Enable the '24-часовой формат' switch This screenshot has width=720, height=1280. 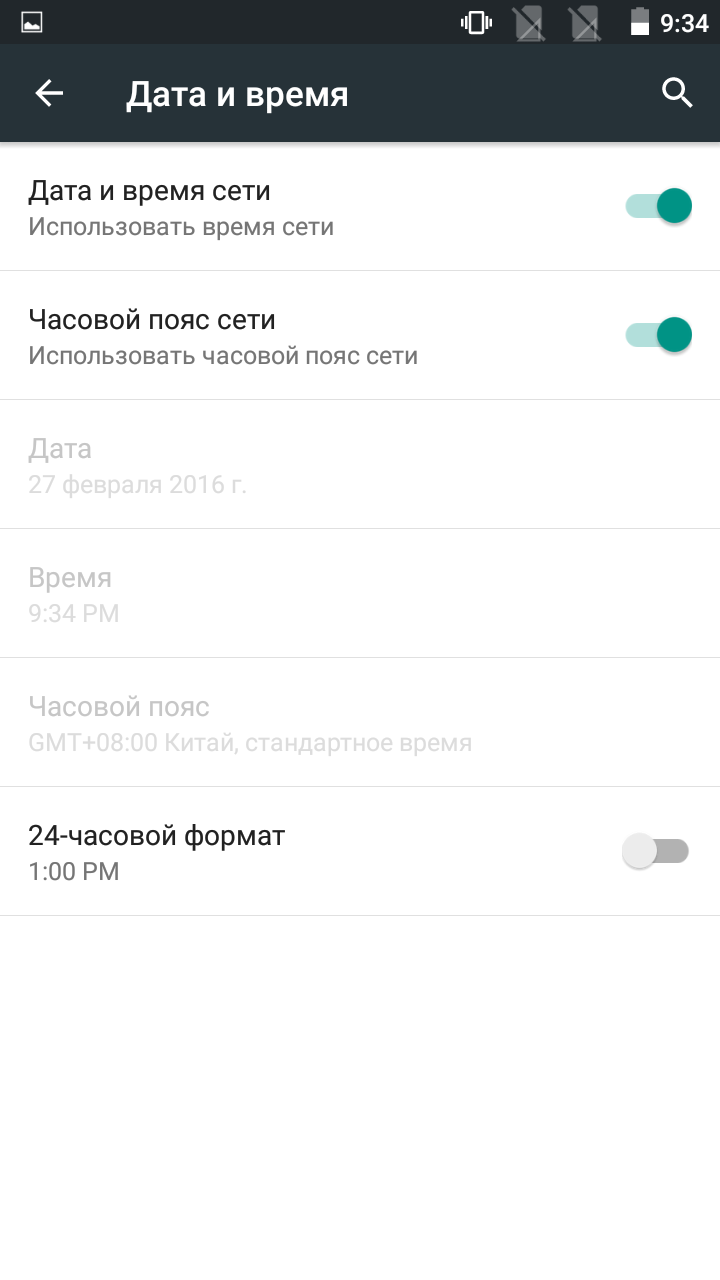pyautogui.click(x=656, y=851)
